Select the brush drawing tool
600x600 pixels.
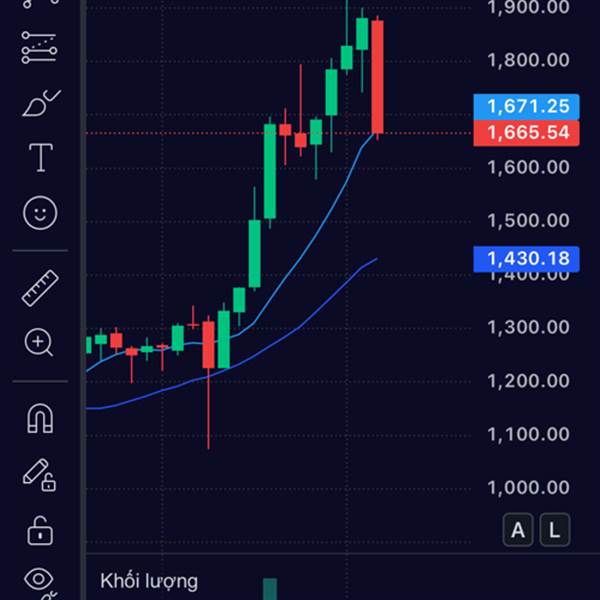(x=41, y=103)
